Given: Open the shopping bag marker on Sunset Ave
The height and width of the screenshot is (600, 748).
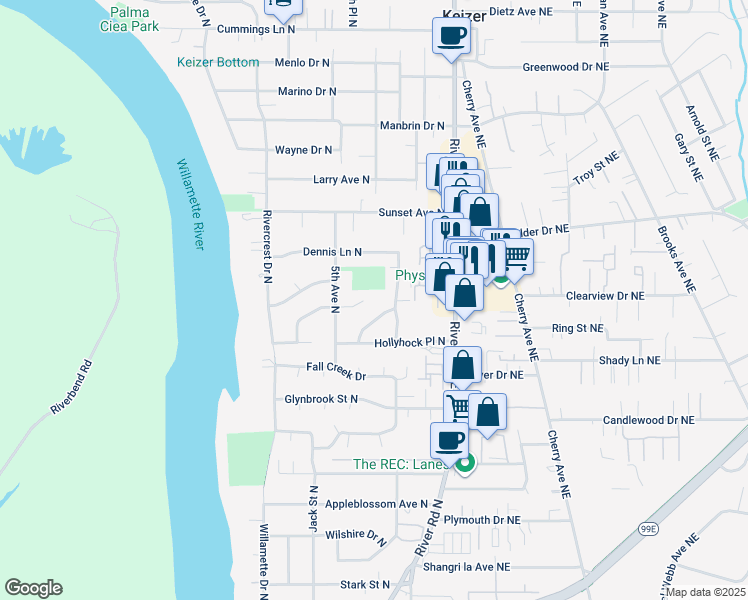Looking at the screenshot, I should [x=480, y=213].
